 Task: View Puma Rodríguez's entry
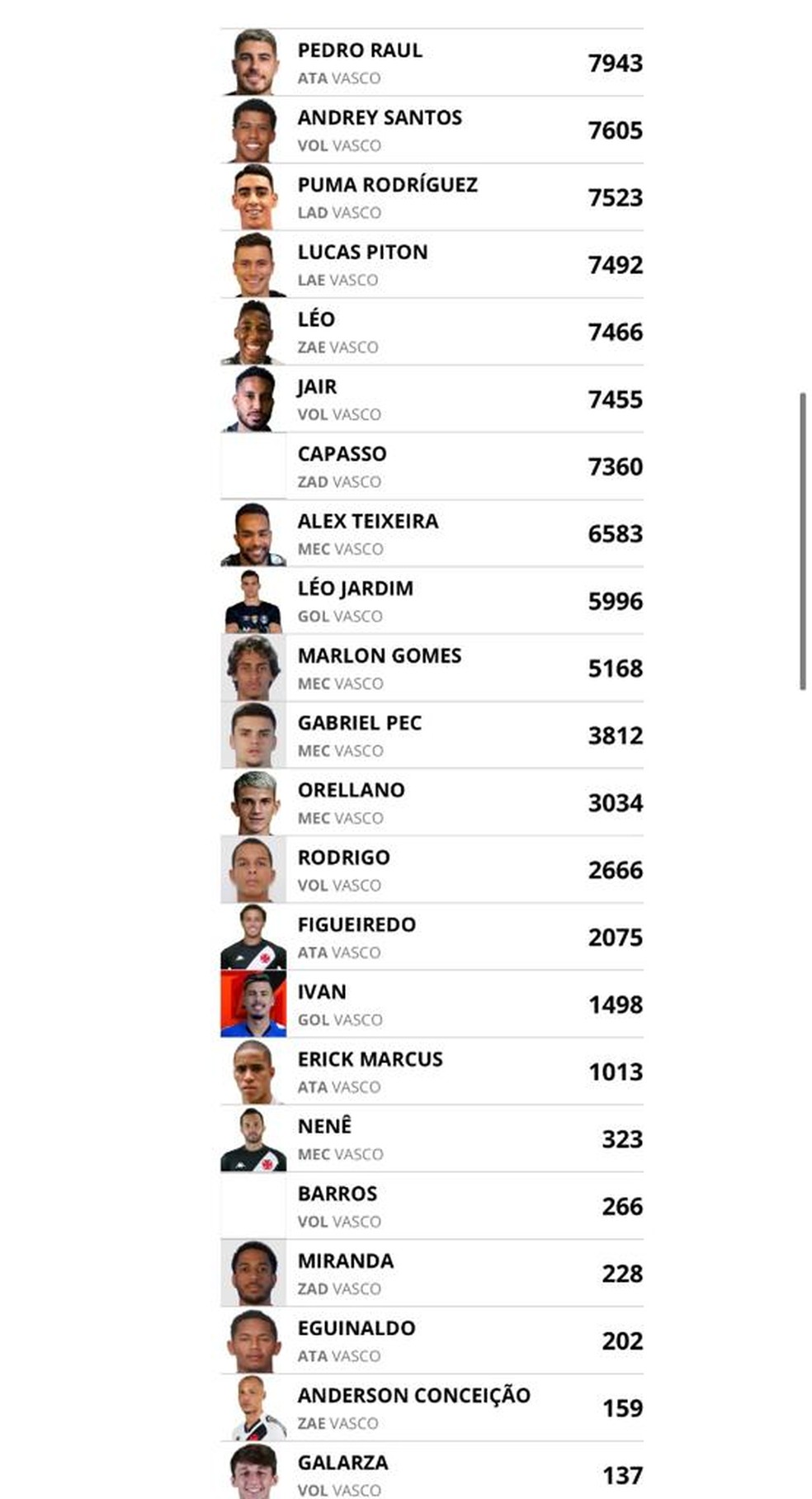coord(432,197)
